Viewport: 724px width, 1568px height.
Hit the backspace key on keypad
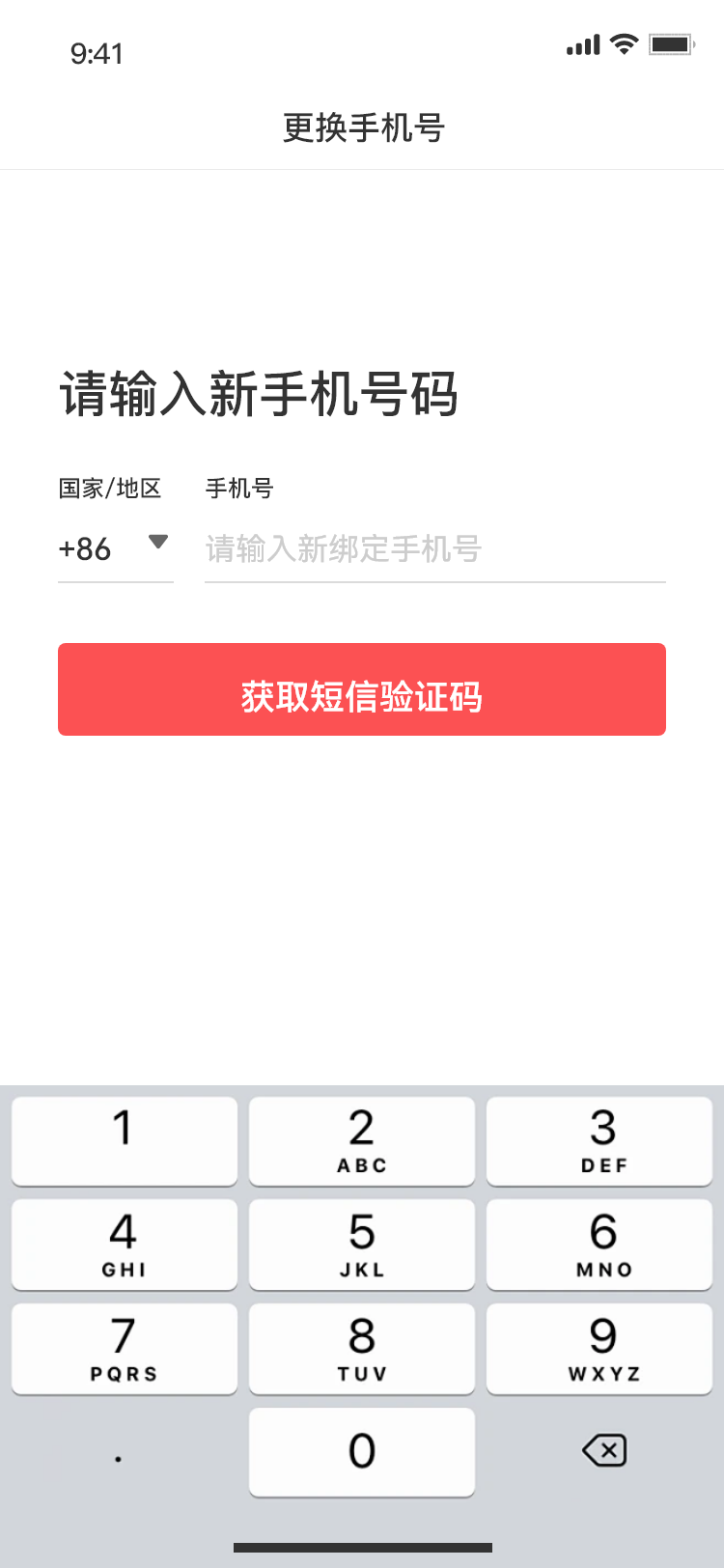click(x=604, y=1450)
